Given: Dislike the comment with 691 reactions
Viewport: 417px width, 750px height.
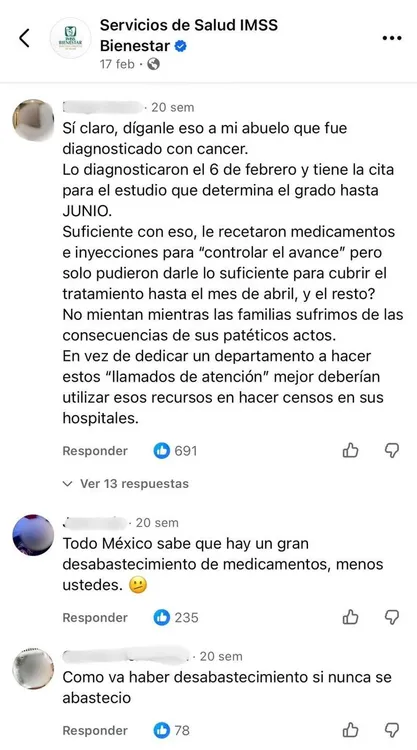Looking at the screenshot, I should (x=392, y=451).
